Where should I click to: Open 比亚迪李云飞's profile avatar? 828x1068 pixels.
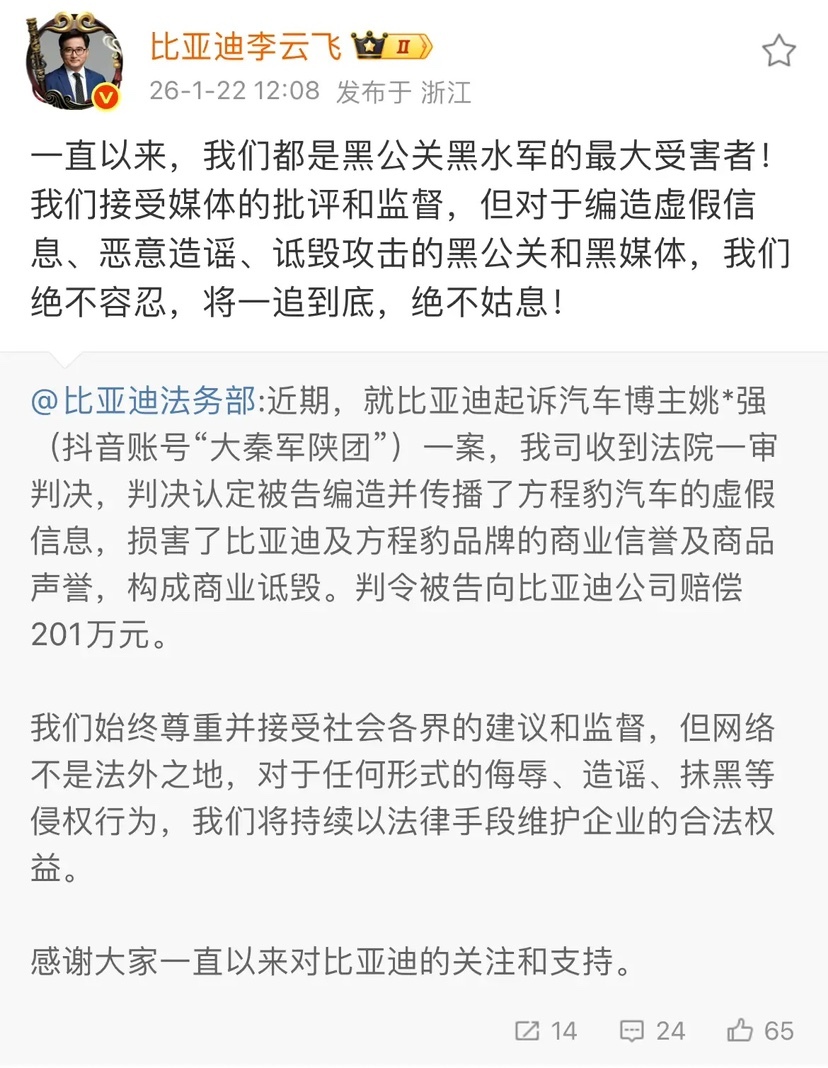pos(74,61)
